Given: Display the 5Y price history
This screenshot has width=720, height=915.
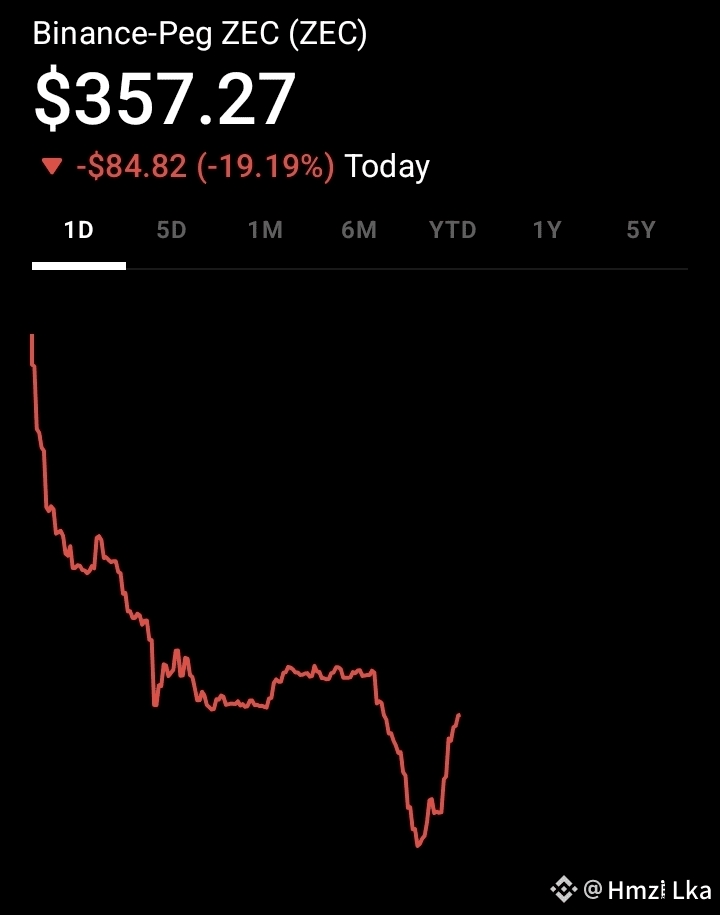Looking at the screenshot, I should pos(641,231).
